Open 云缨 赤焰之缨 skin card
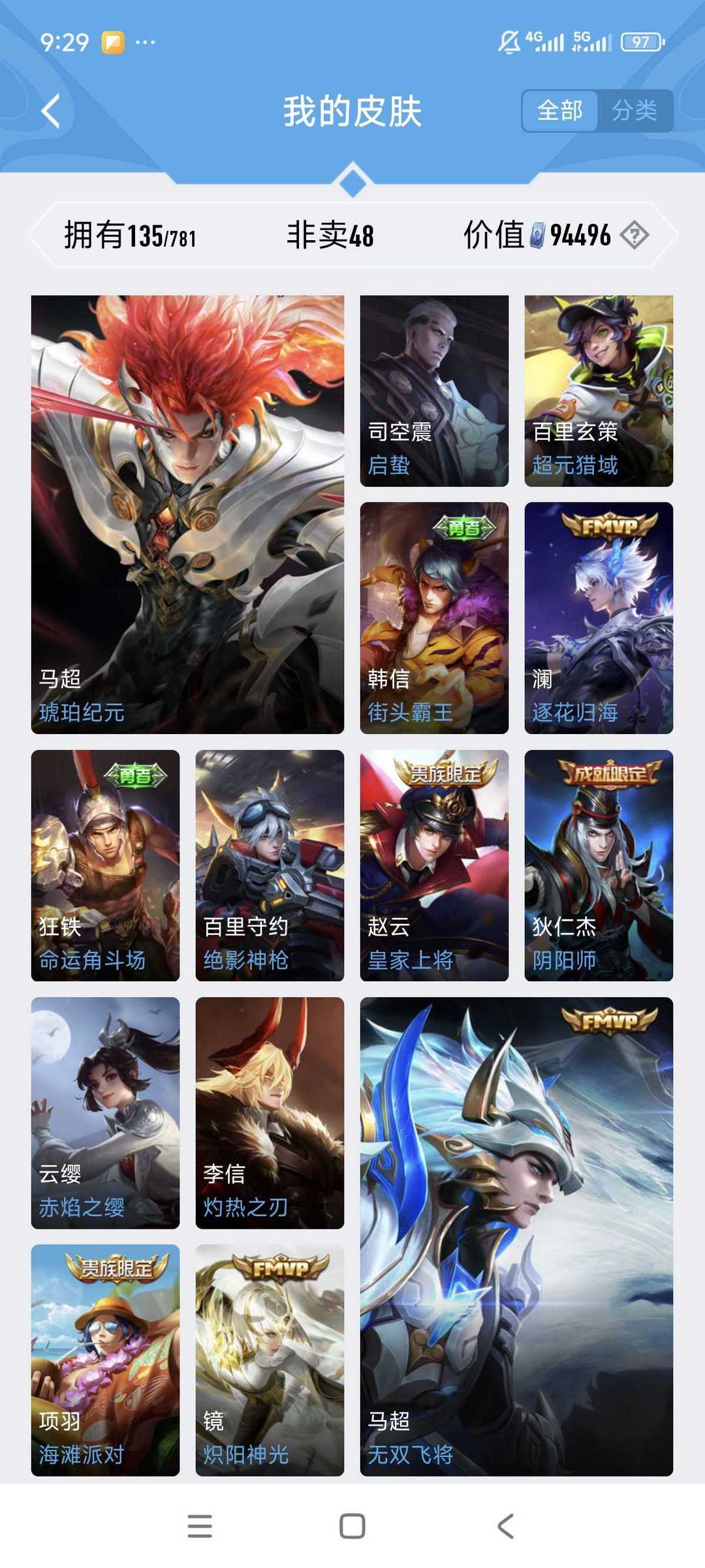This screenshot has height=1568, width=705. coord(105,1113)
